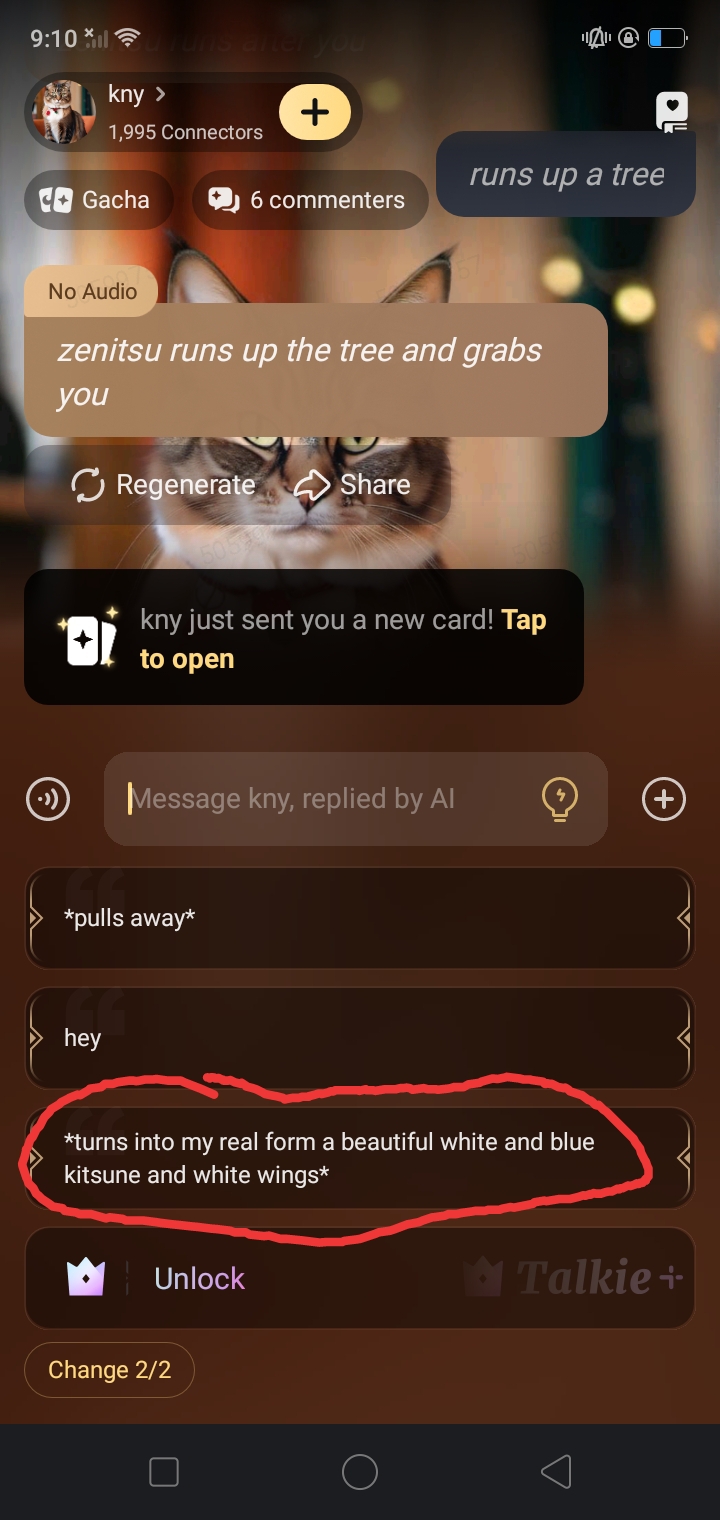Pick the "turns into my real form" suggestion
The width and height of the screenshot is (720, 1520).
pos(359,1158)
